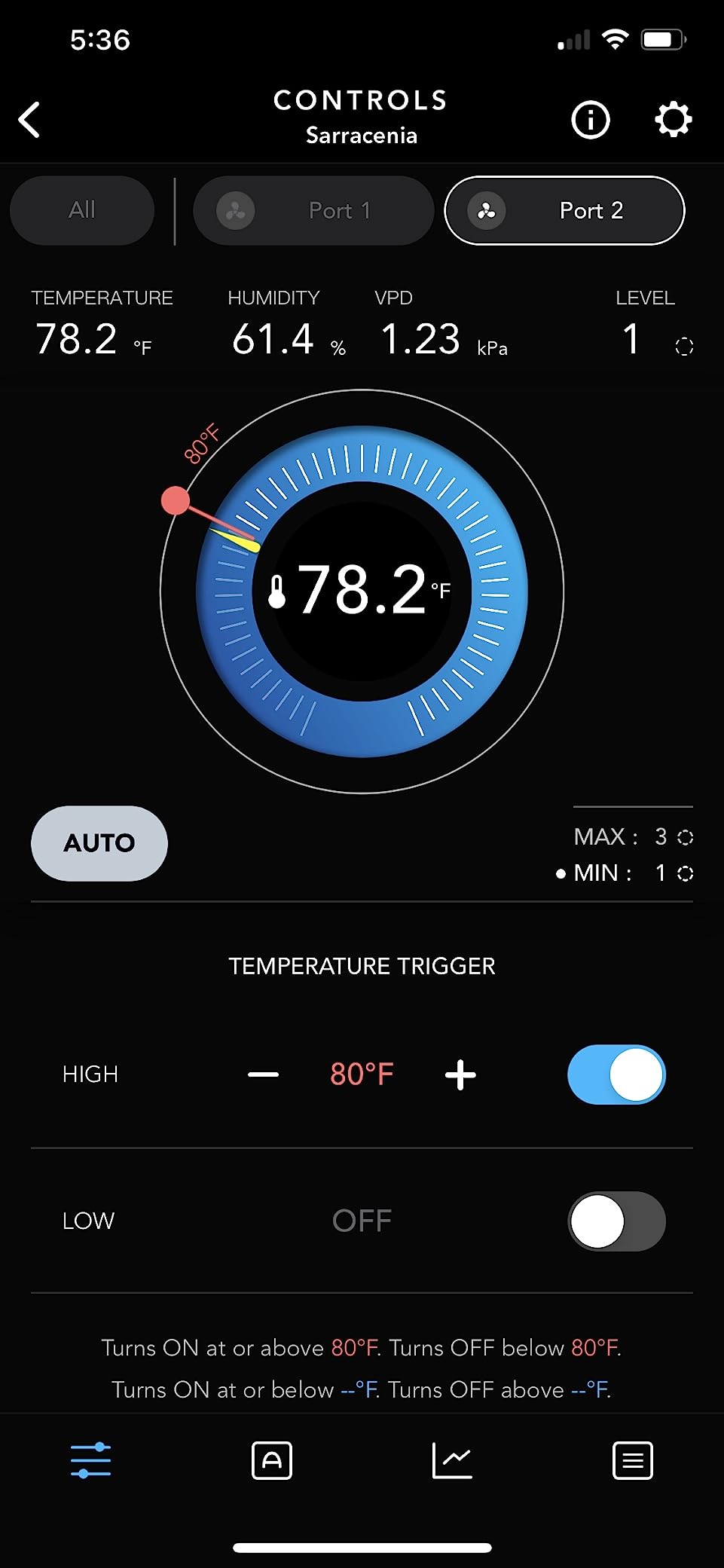Tap the AUTO mode button
The width and height of the screenshot is (724, 1568).
[x=99, y=842]
